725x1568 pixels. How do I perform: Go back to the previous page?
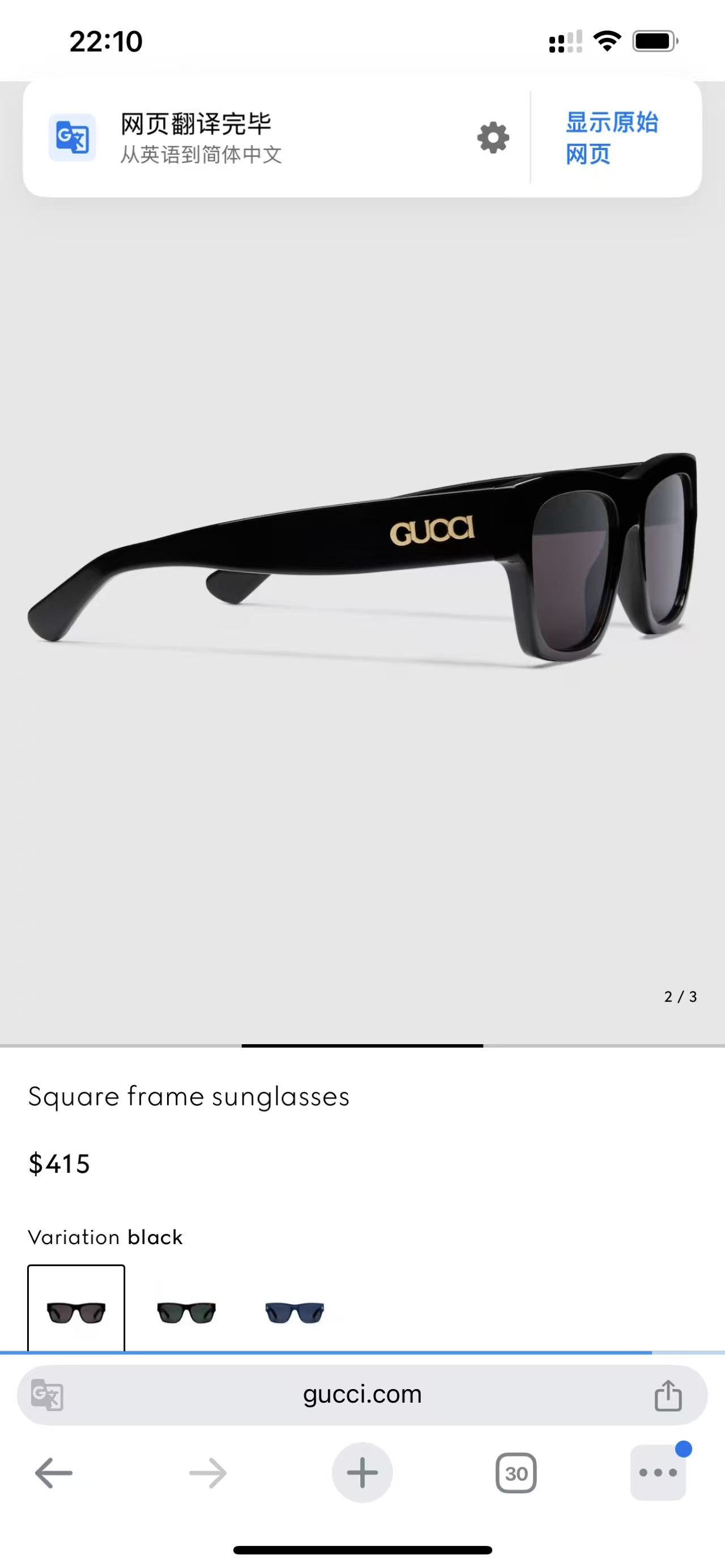coord(54,1473)
